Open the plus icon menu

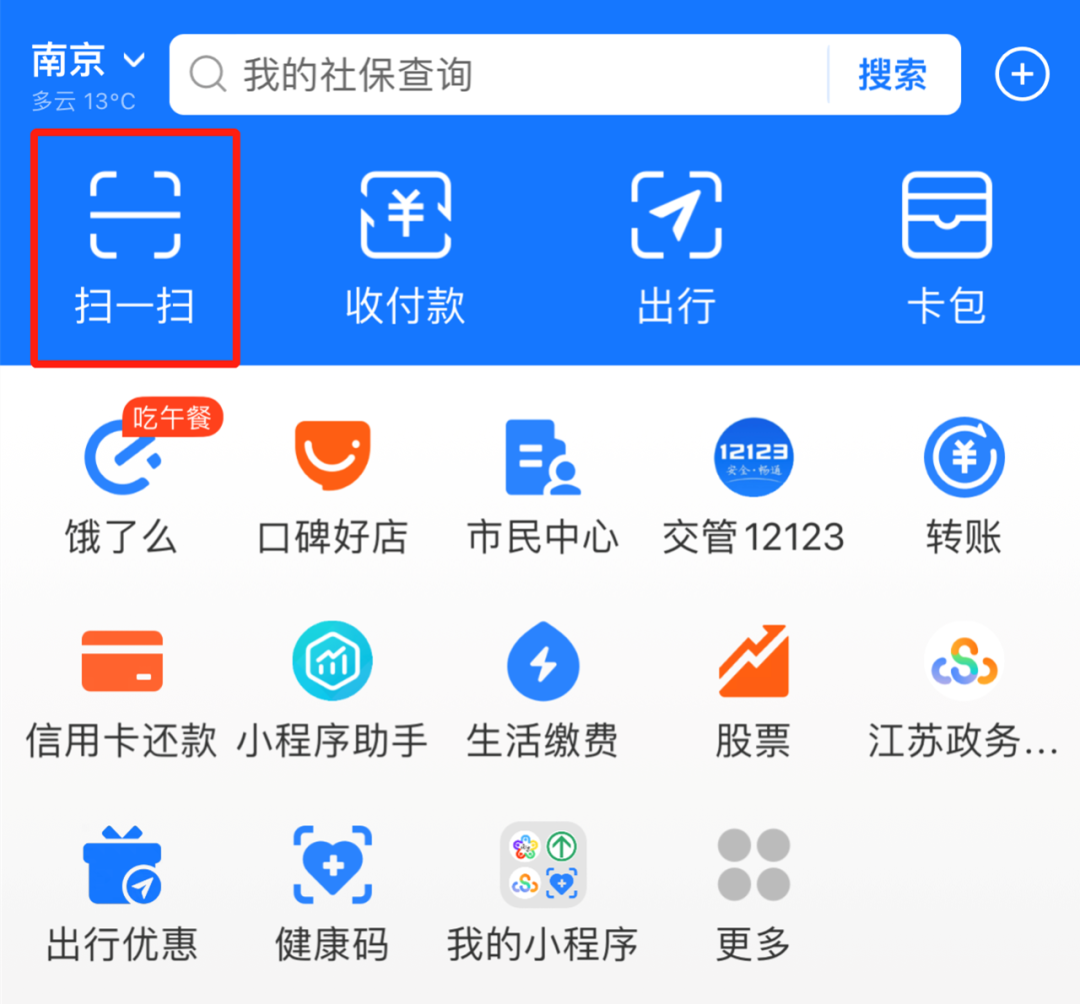pyautogui.click(x=1021, y=75)
